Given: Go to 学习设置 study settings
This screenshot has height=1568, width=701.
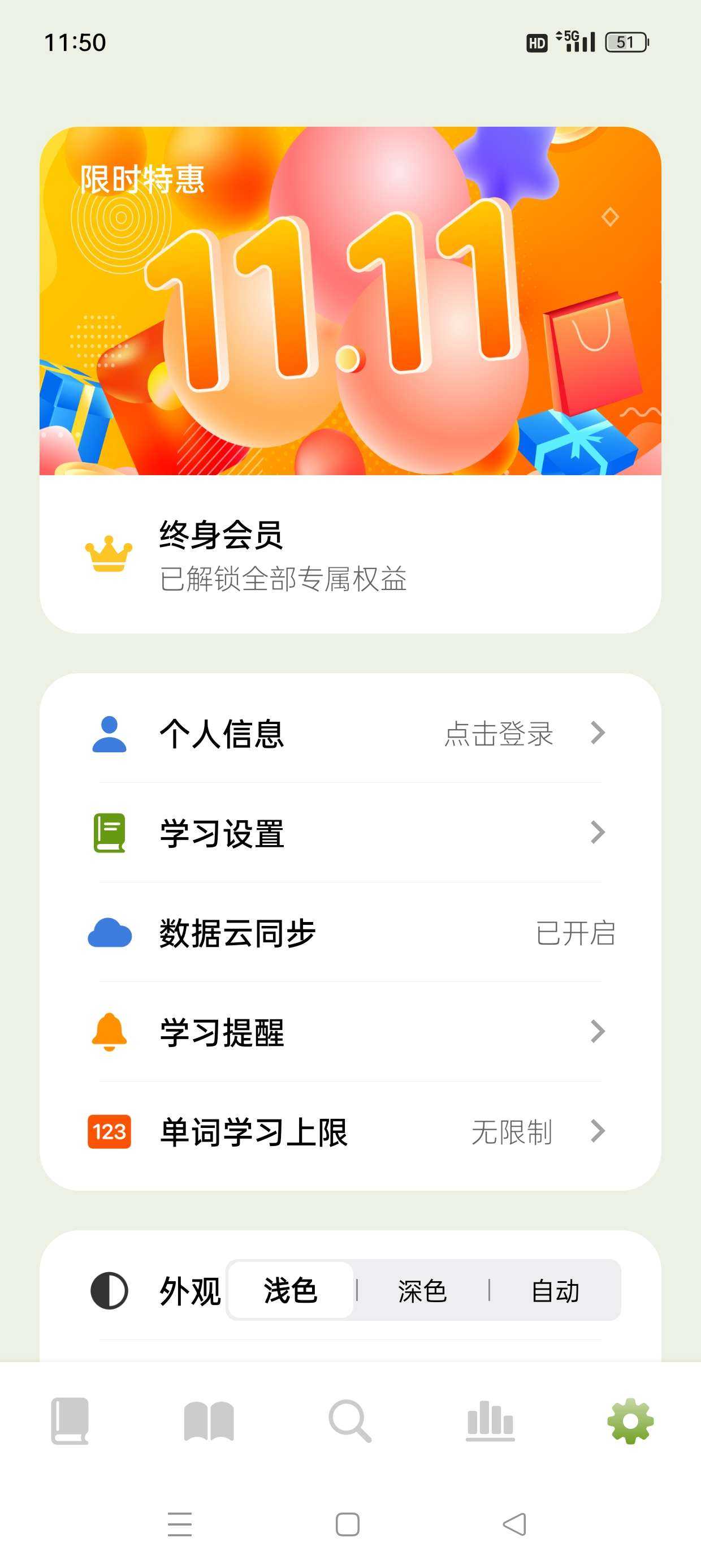Looking at the screenshot, I should pyautogui.click(x=350, y=833).
